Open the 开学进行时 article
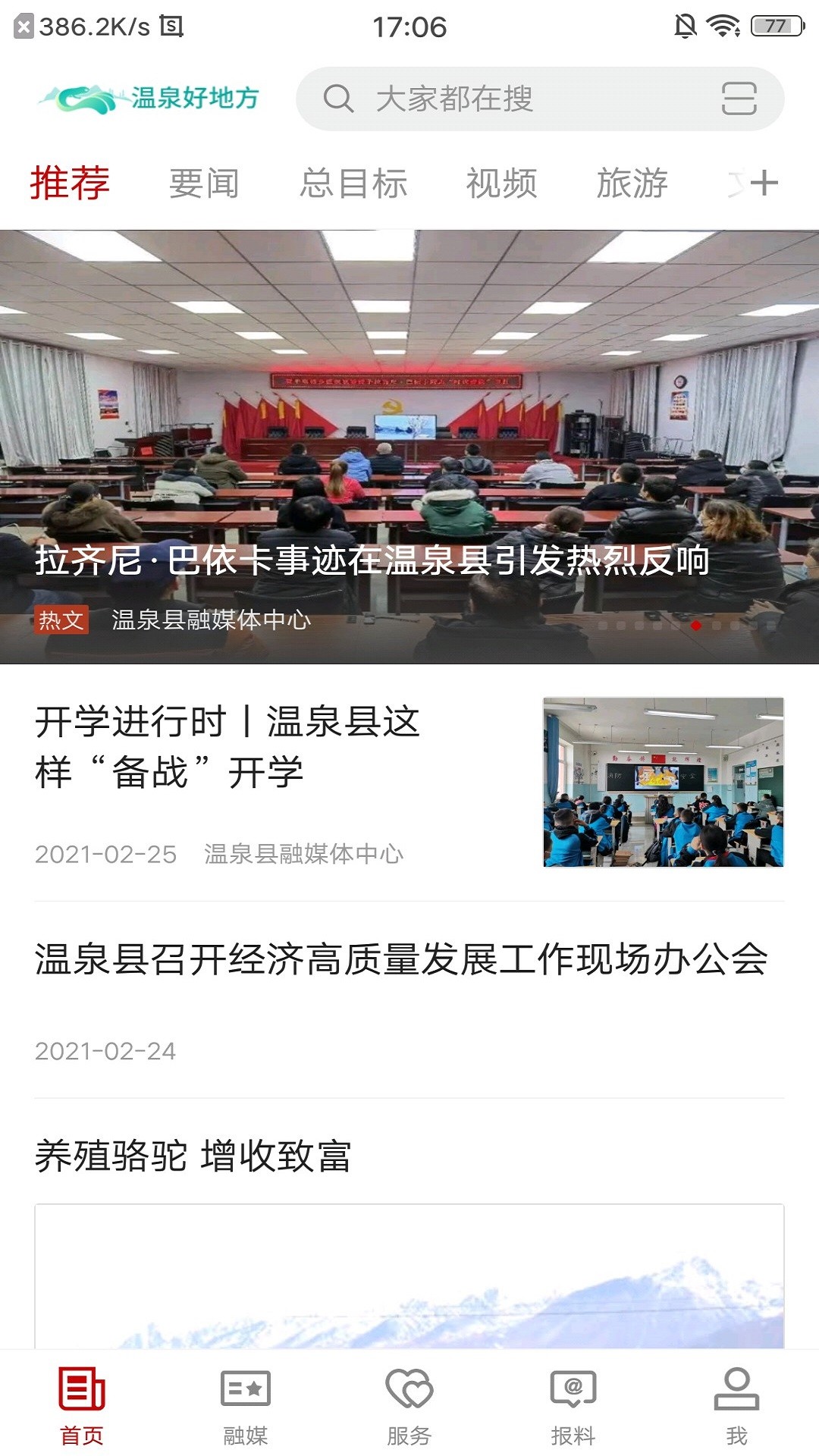 click(227, 747)
